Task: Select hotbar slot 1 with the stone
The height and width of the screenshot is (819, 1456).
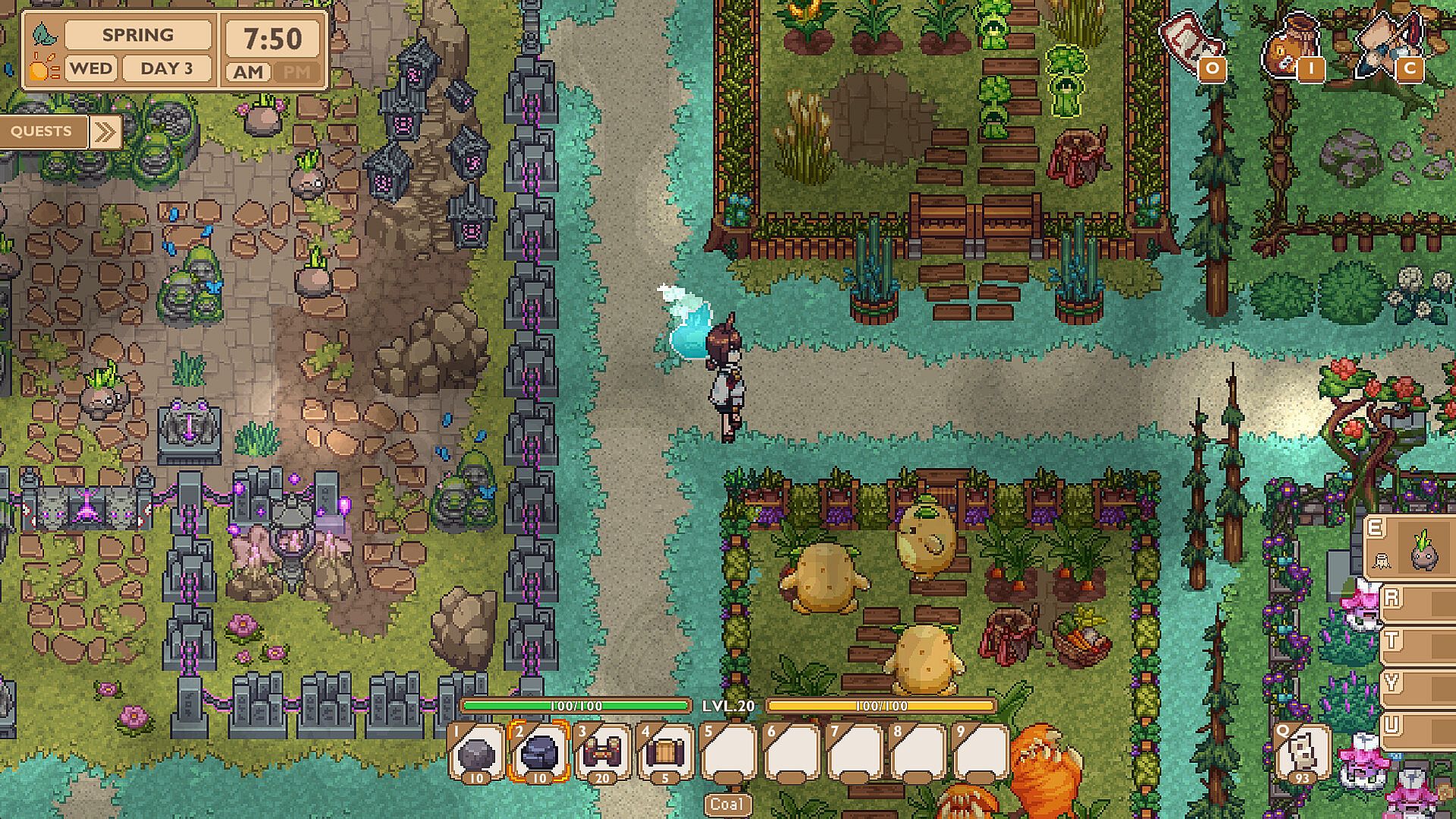Action: pos(476,752)
